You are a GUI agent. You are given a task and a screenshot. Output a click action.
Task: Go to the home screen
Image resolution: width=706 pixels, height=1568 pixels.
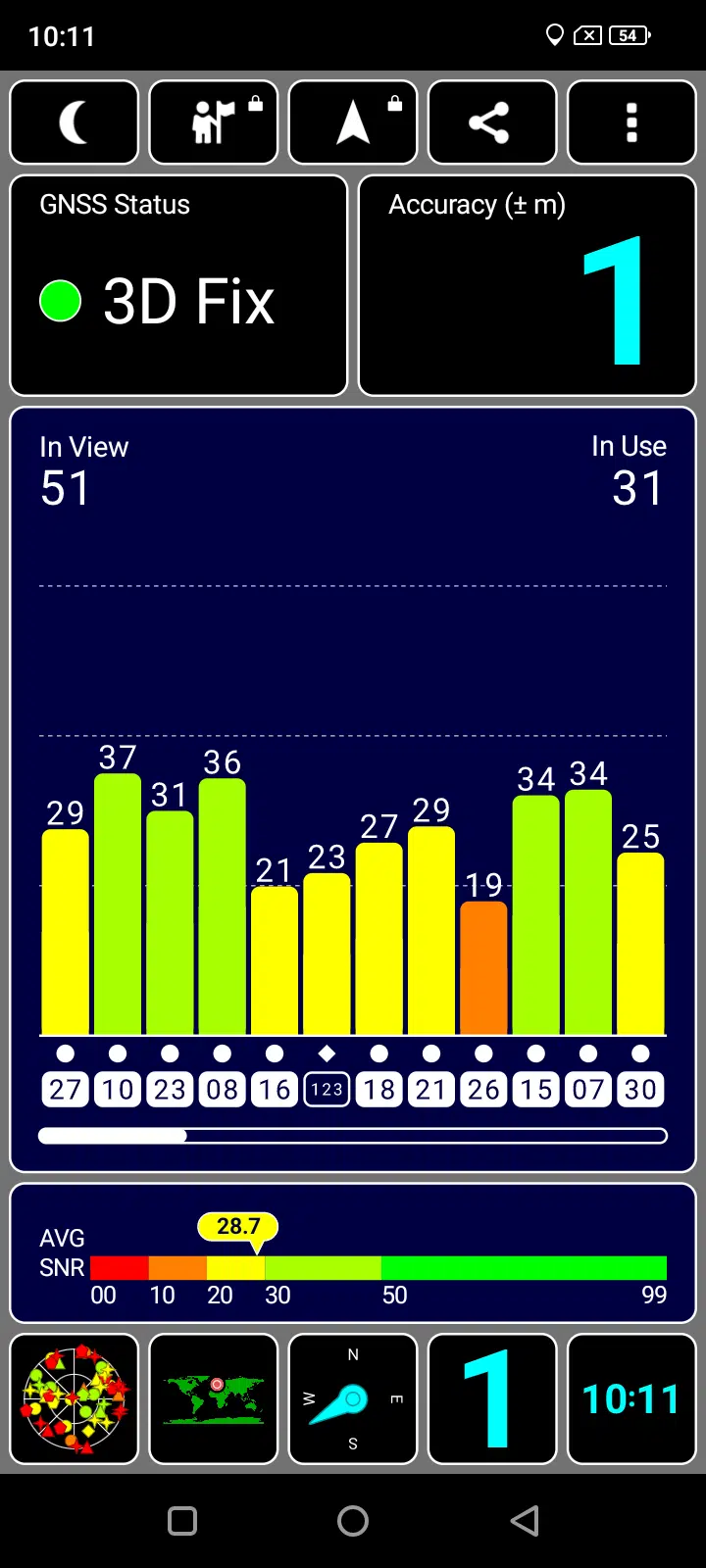pos(353,1521)
